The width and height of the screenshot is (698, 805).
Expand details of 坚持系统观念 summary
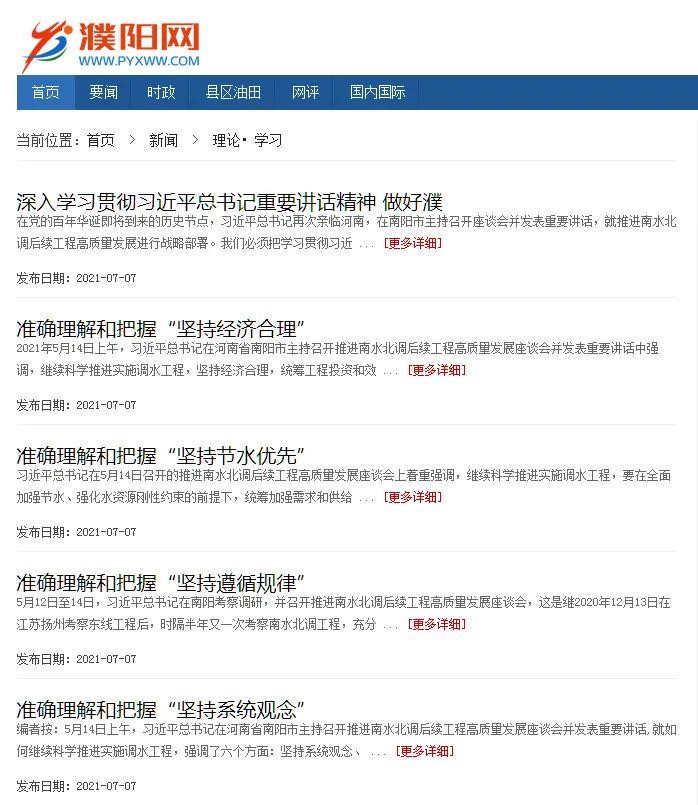coord(424,751)
